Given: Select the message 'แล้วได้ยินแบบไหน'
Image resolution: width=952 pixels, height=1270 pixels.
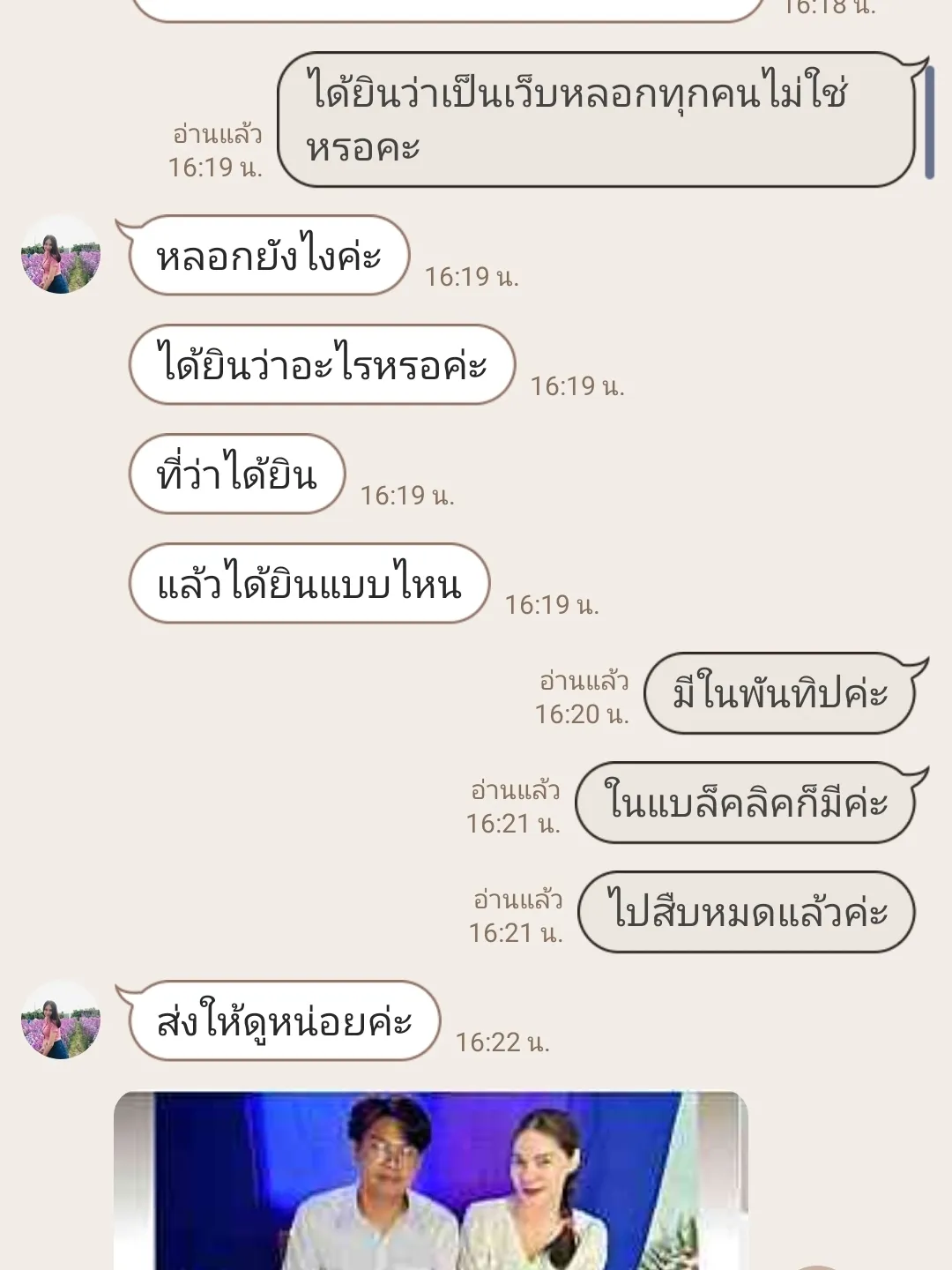Looking at the screenshot, I should (309, 581).
